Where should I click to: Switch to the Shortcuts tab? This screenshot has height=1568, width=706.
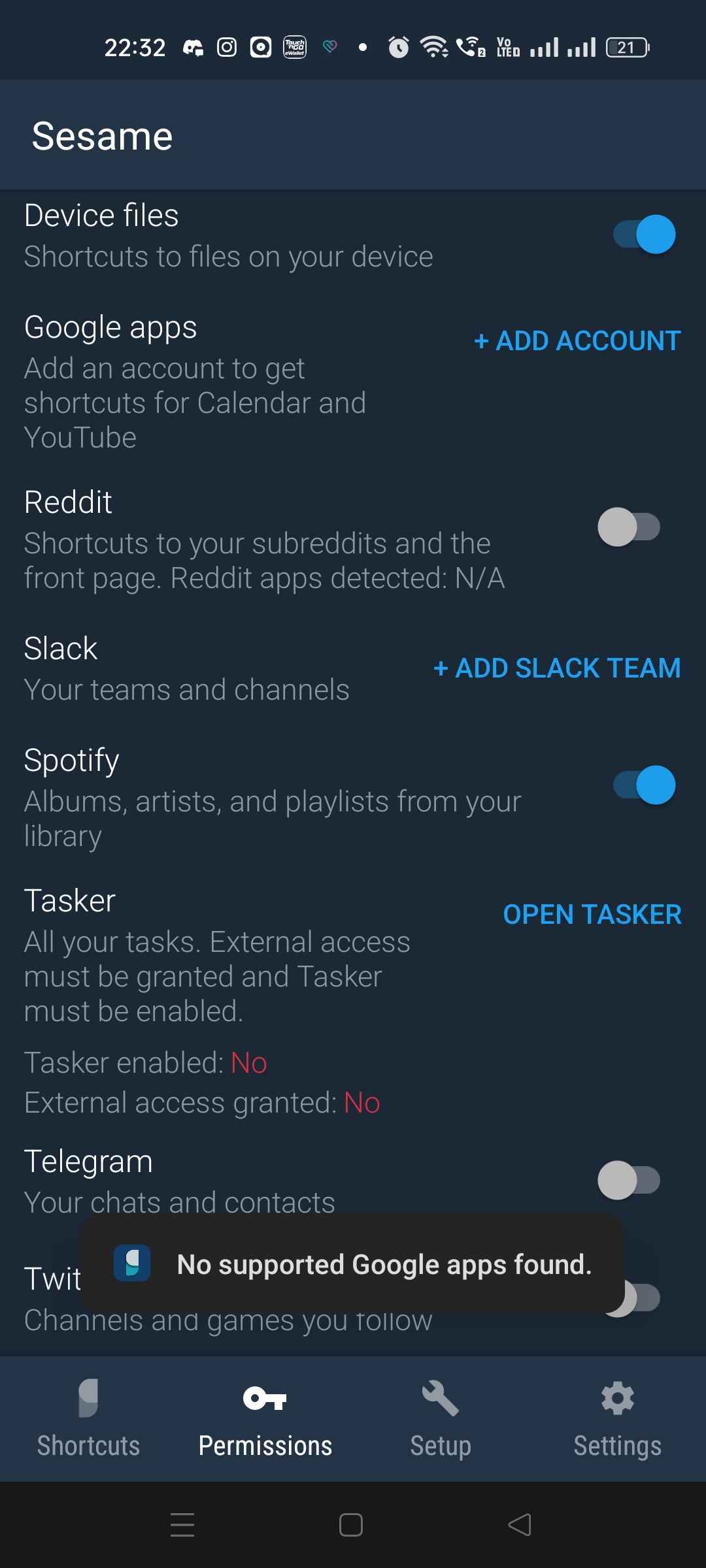click(88, 1419)
